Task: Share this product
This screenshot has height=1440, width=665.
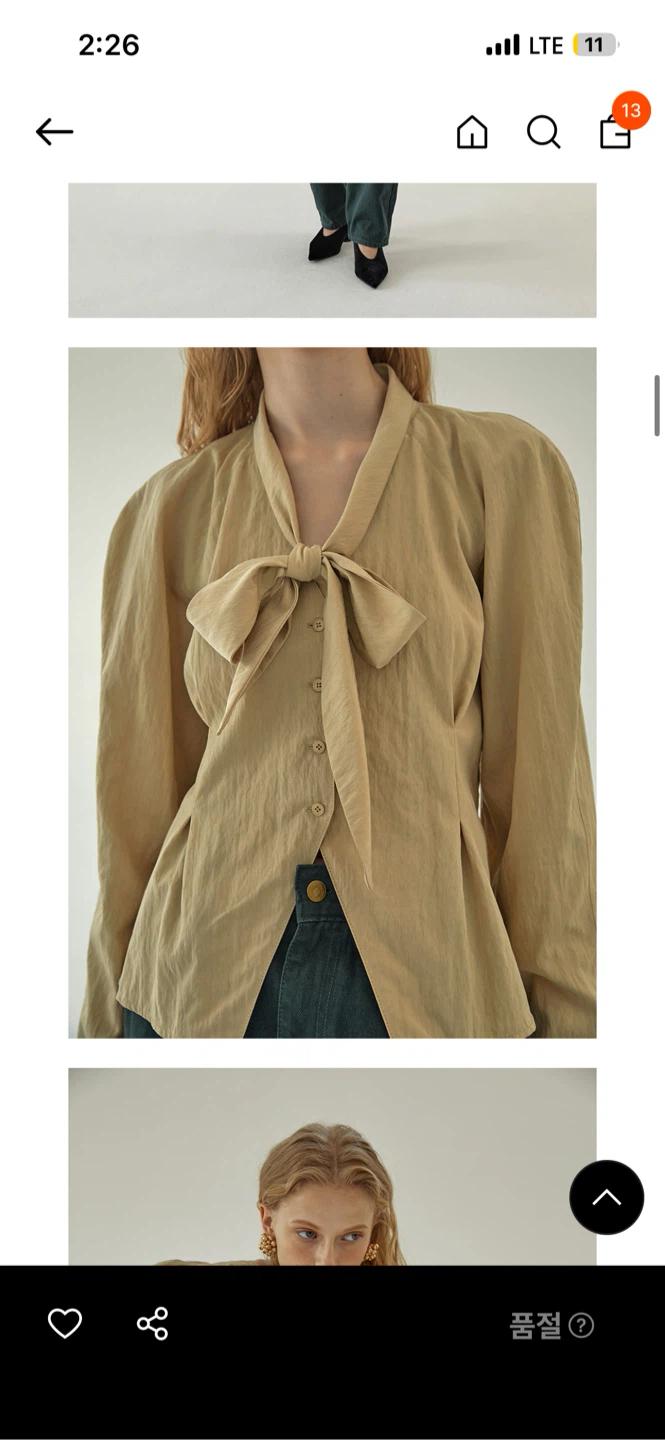Action: click(x=152, y=1324)
